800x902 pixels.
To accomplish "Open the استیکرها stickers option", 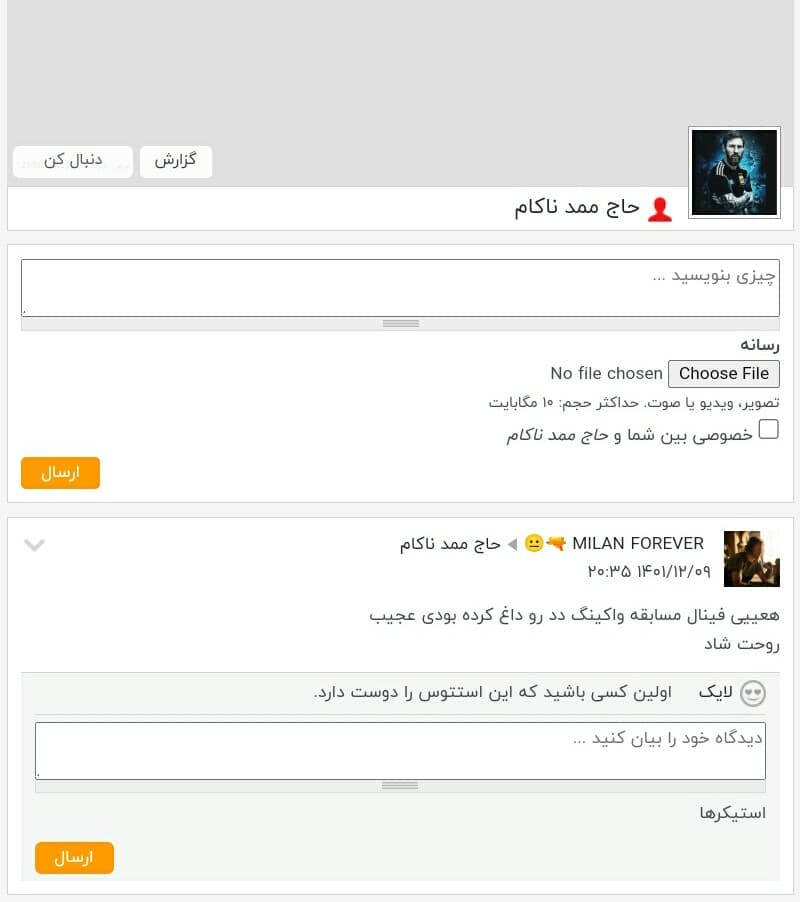I will click(732, 813).
